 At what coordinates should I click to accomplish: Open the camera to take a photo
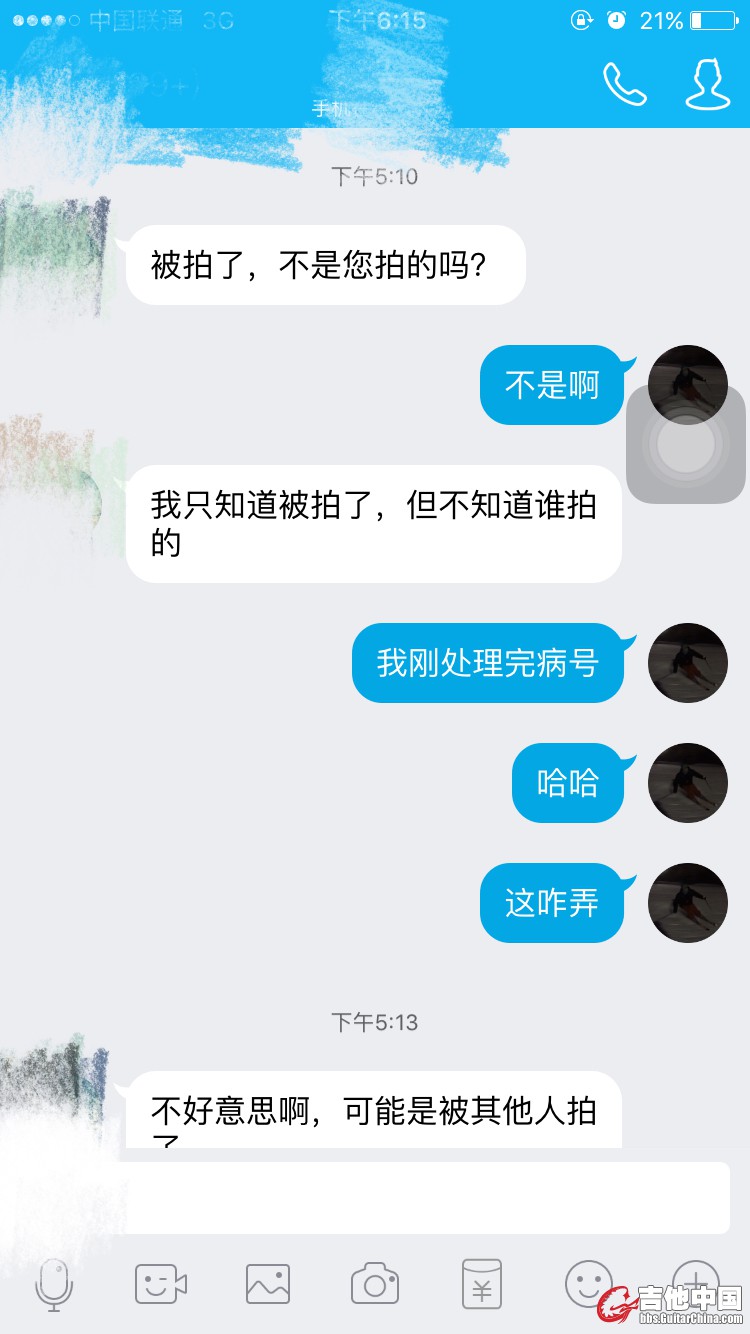point(375,1284)
